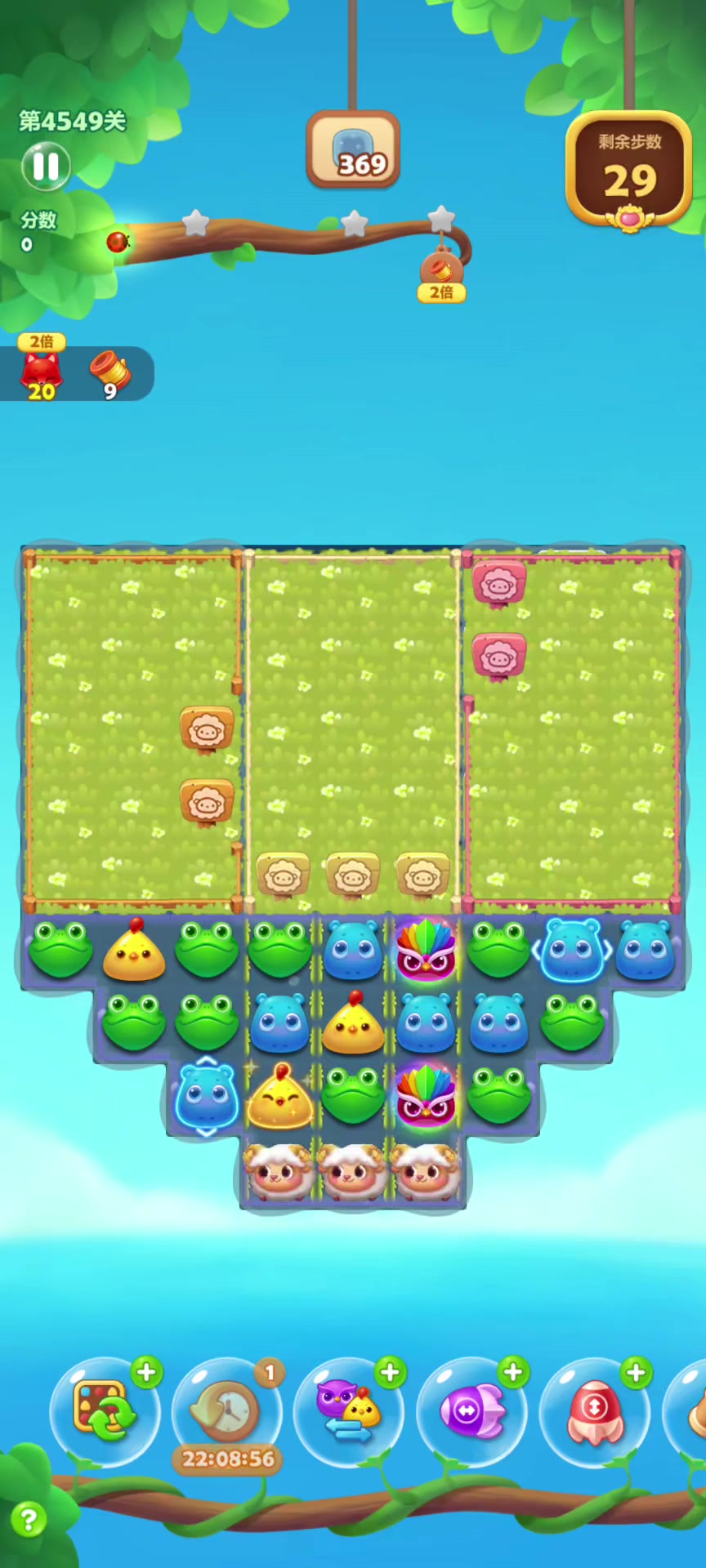Image resolution: width=706 pixels, height=1568 pixels.
Task: Use the owl and chick swap booster
Action: [x=349, y=1411]
